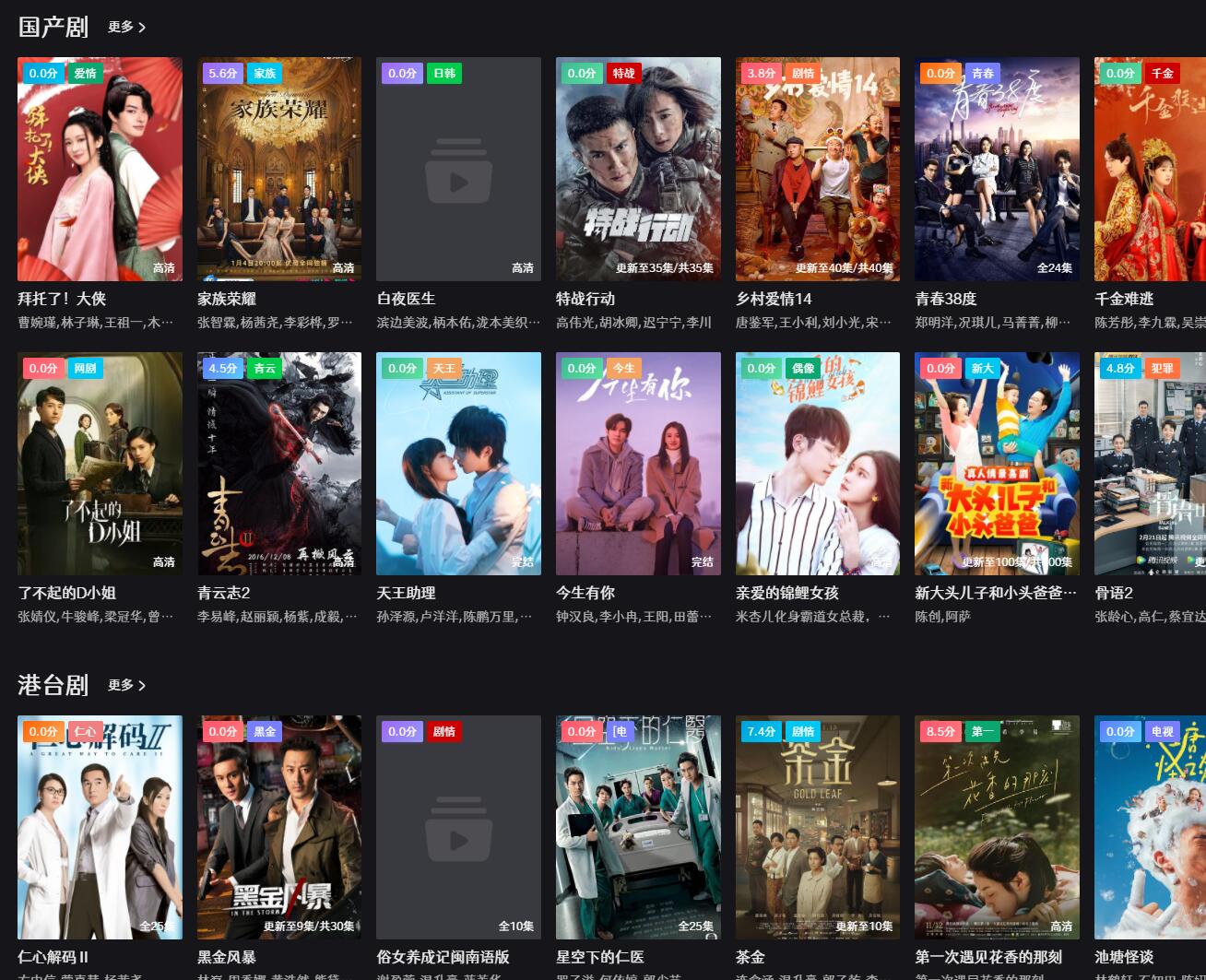Screen dimensions: 1206x980
Task: Tap the 天王助理 poster
Action: (458, 464)
